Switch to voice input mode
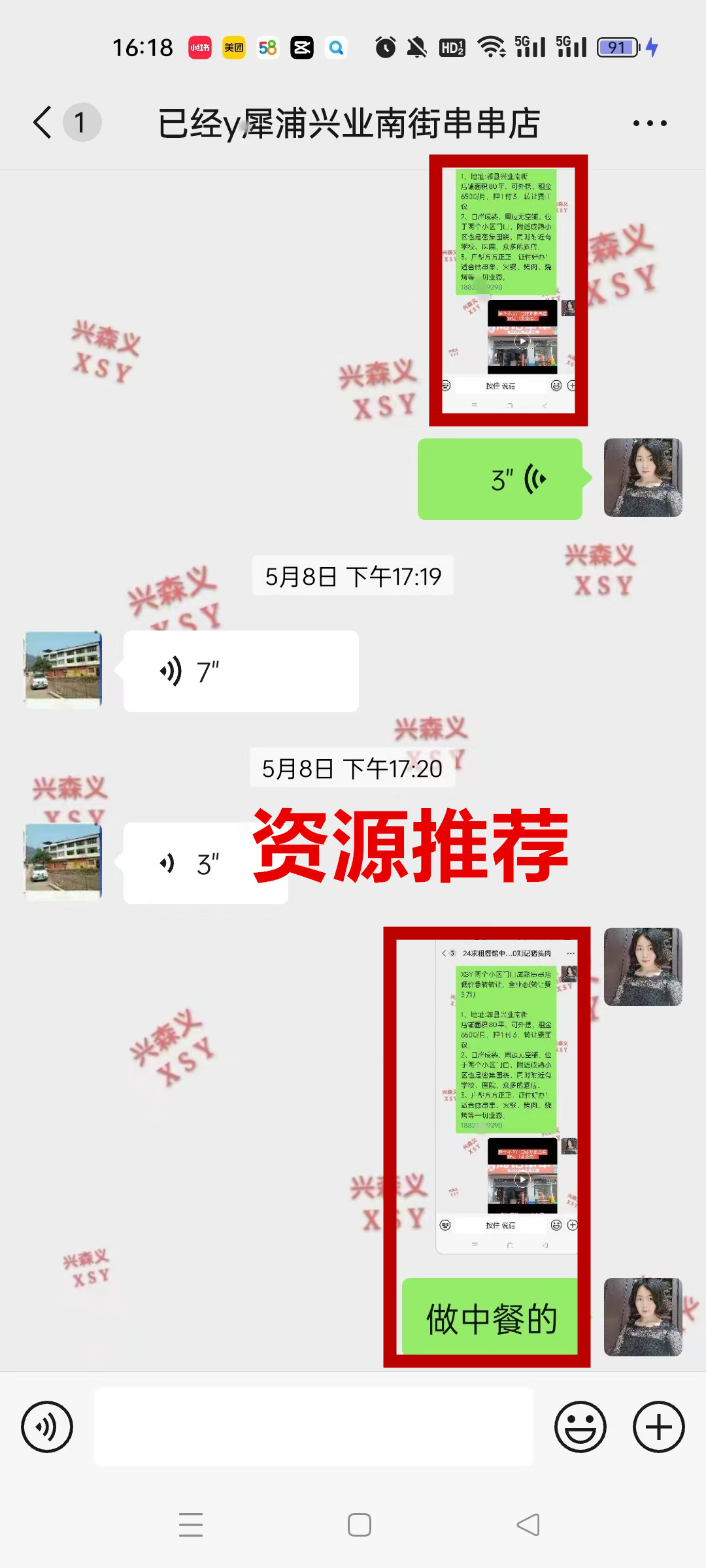This screenshot has height=1568, width=706. click(47, 1427)
